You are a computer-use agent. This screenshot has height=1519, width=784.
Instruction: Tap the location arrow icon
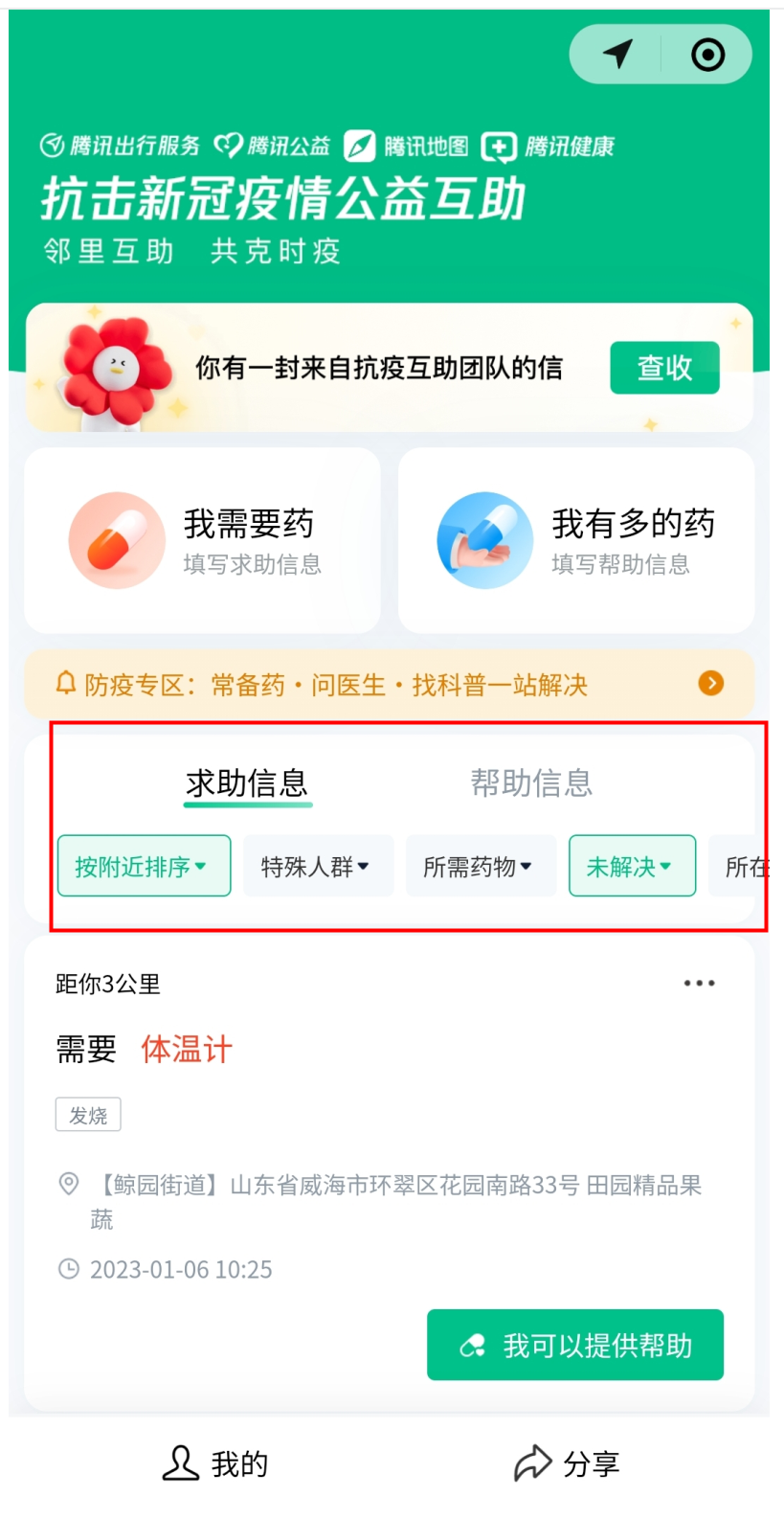tap(617, 55)
